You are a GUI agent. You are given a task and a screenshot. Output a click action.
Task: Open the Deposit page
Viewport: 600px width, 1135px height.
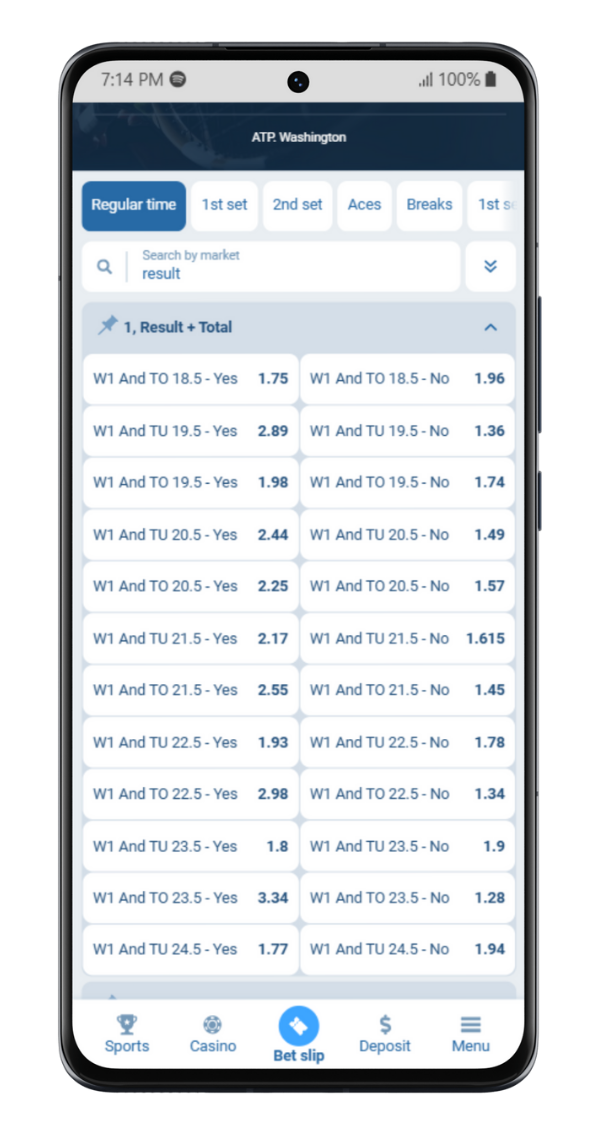(x=385, y=1034)
